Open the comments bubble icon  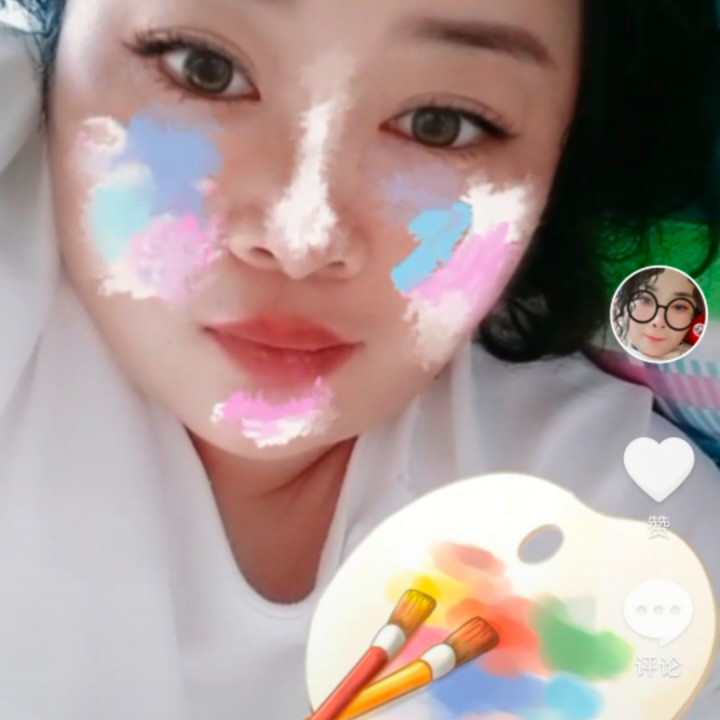pos(658,612)
